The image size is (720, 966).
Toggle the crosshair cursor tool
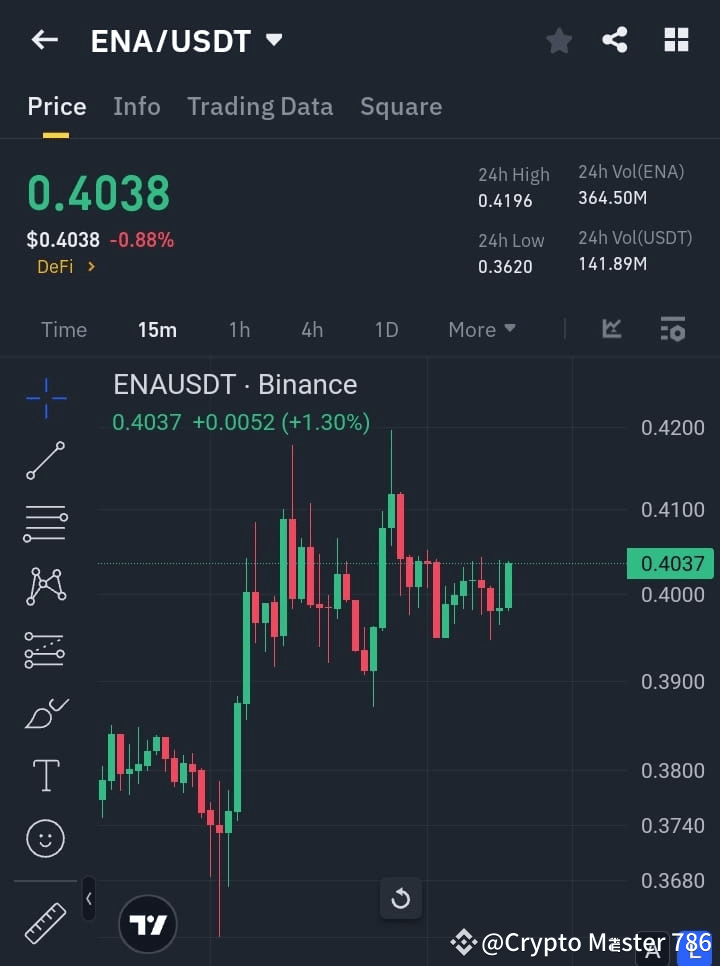44,398
